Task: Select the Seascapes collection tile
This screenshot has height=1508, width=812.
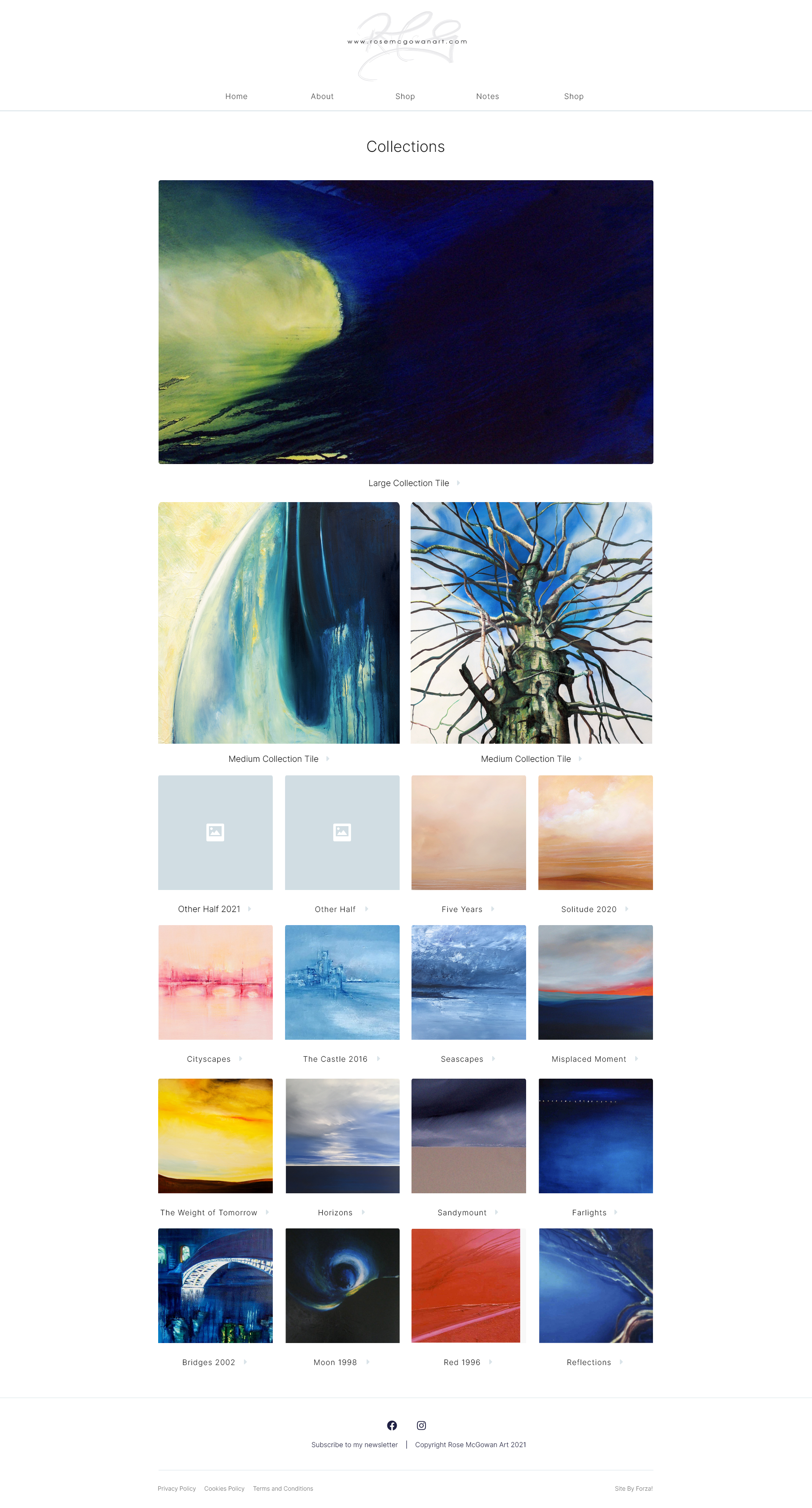Action: [468, 982]
